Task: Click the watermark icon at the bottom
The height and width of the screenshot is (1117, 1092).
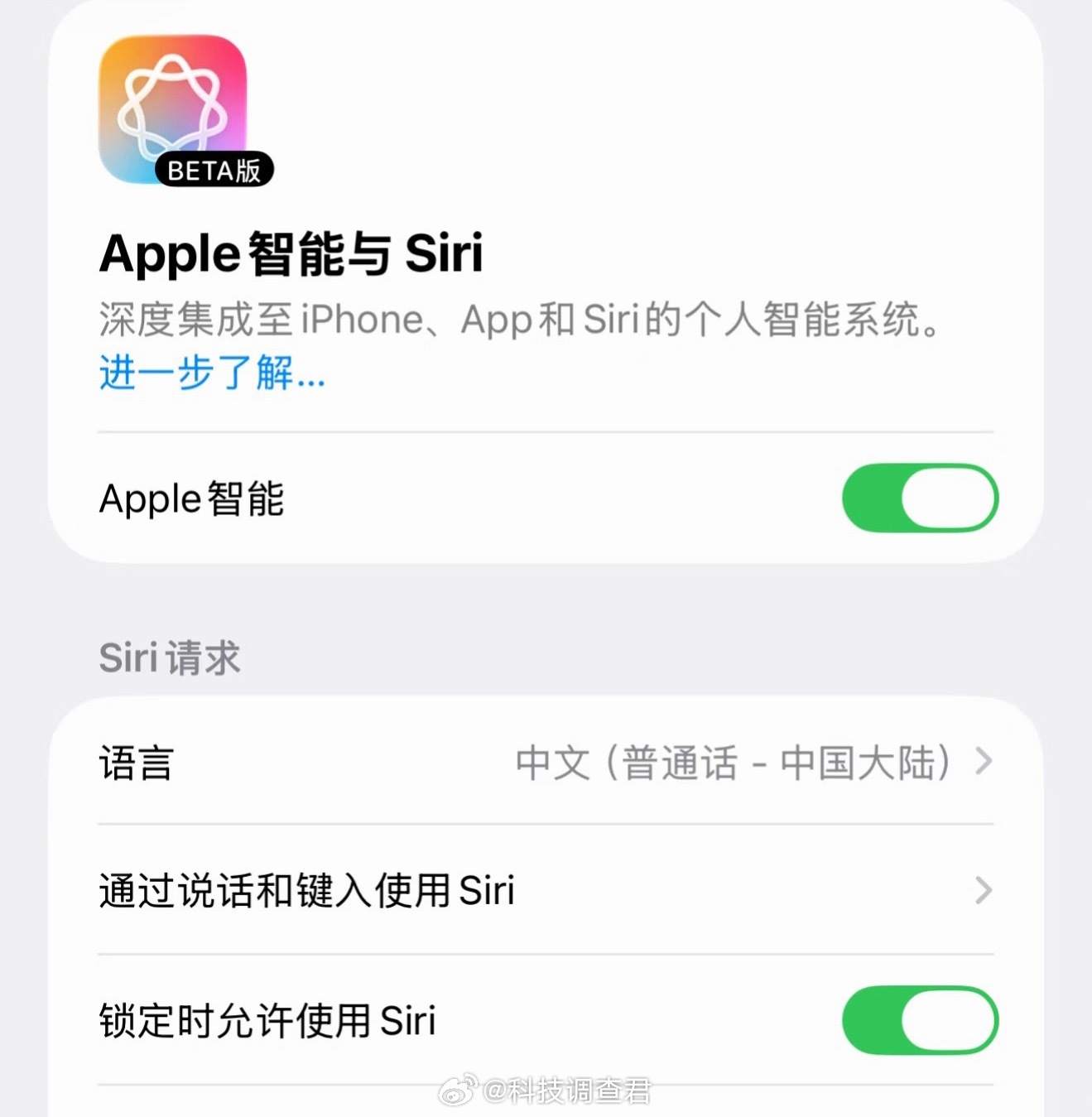Action: tap(458, 1092)
